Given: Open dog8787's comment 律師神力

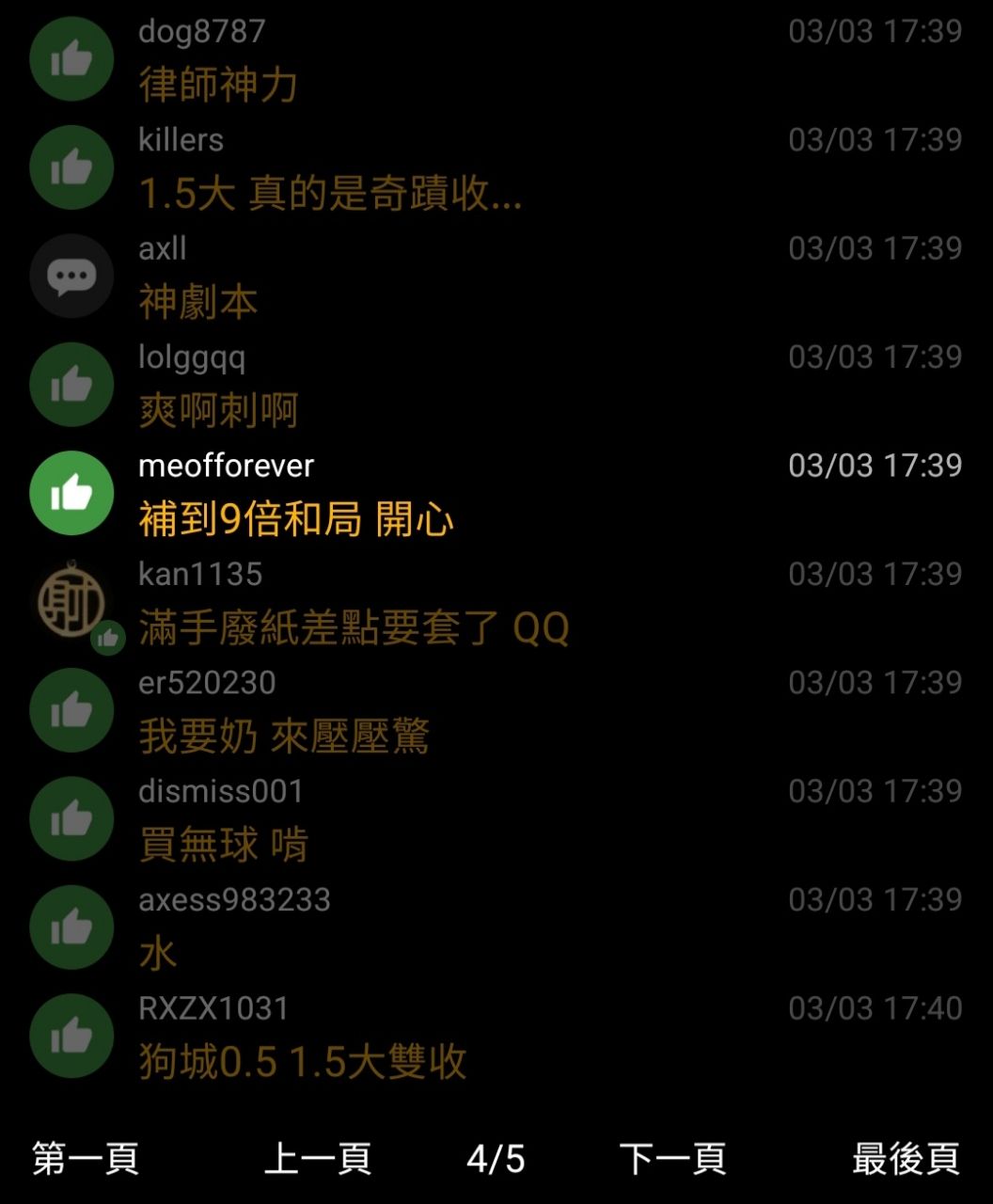Looking at the screenshot, I should [x=218, y=86].
